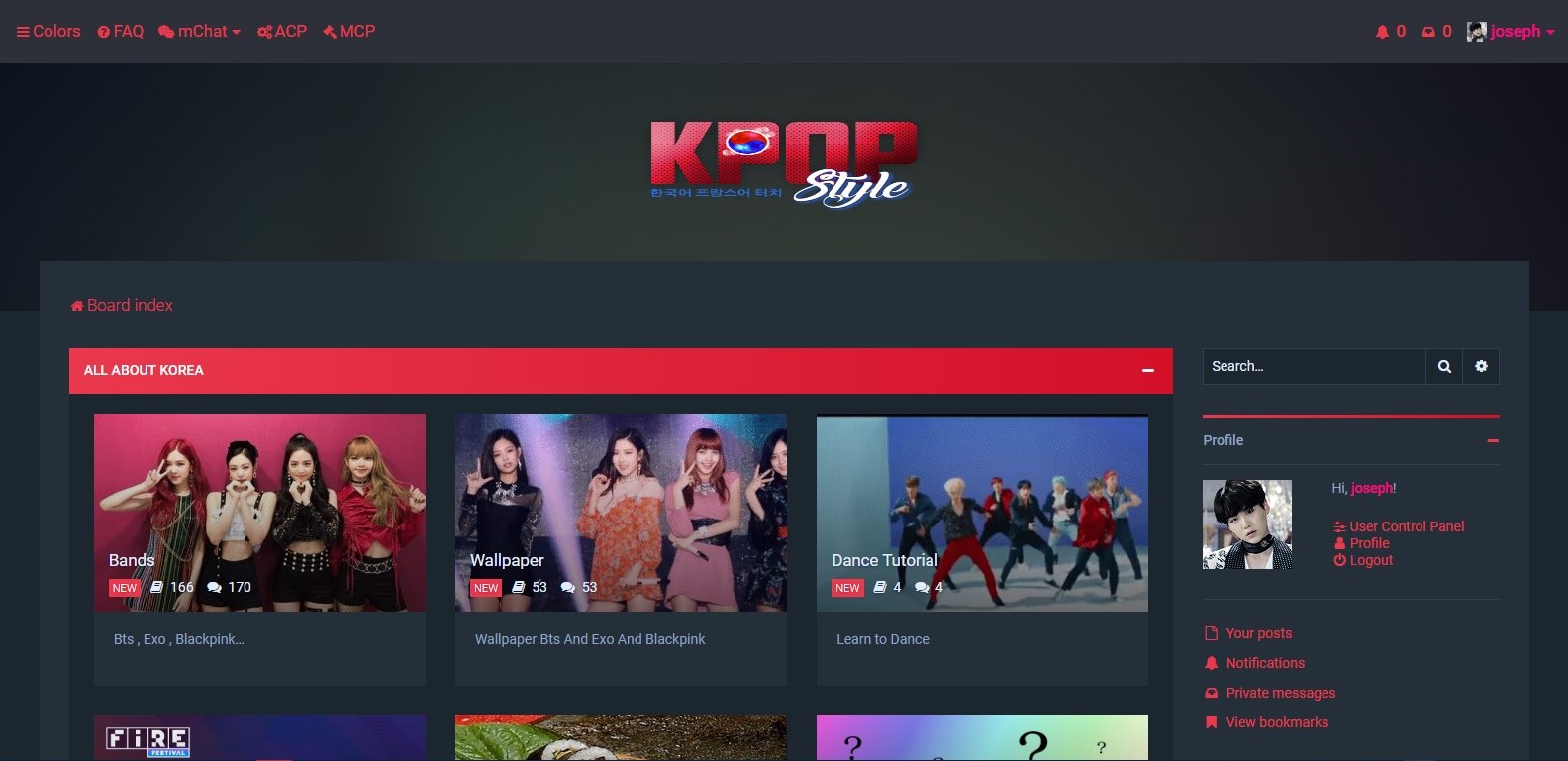
Task: Submit search with the magnifier button
Action: (x=1444, y=367)
